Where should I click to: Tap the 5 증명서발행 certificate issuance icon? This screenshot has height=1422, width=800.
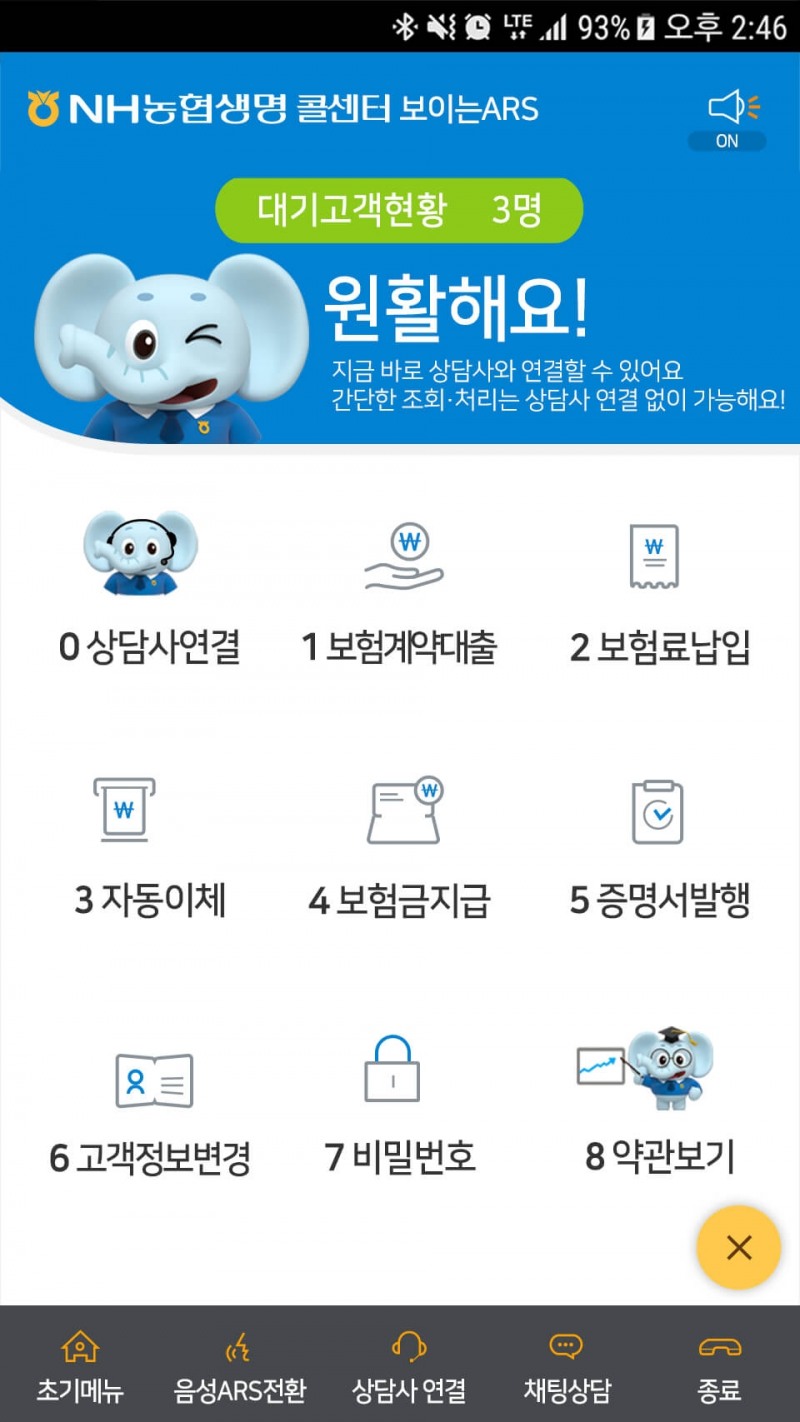click(655, 812)
